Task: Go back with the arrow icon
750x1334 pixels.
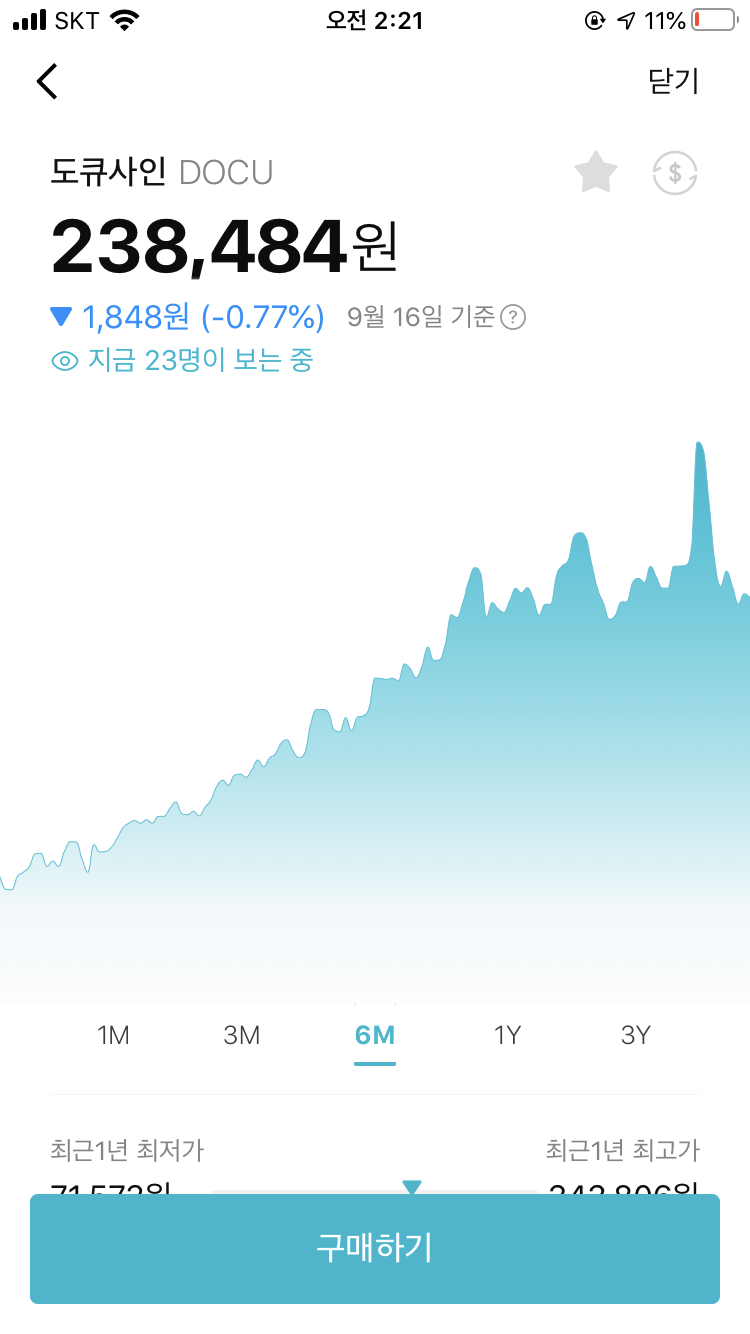Action: (x=47, y=81)
